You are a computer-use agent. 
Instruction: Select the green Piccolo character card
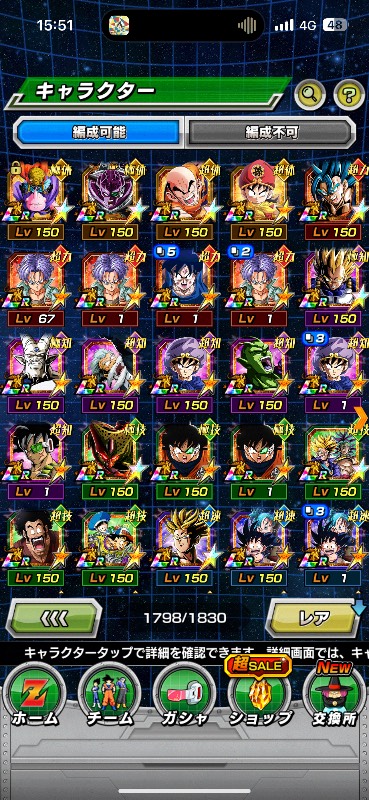tap(259, 374)
